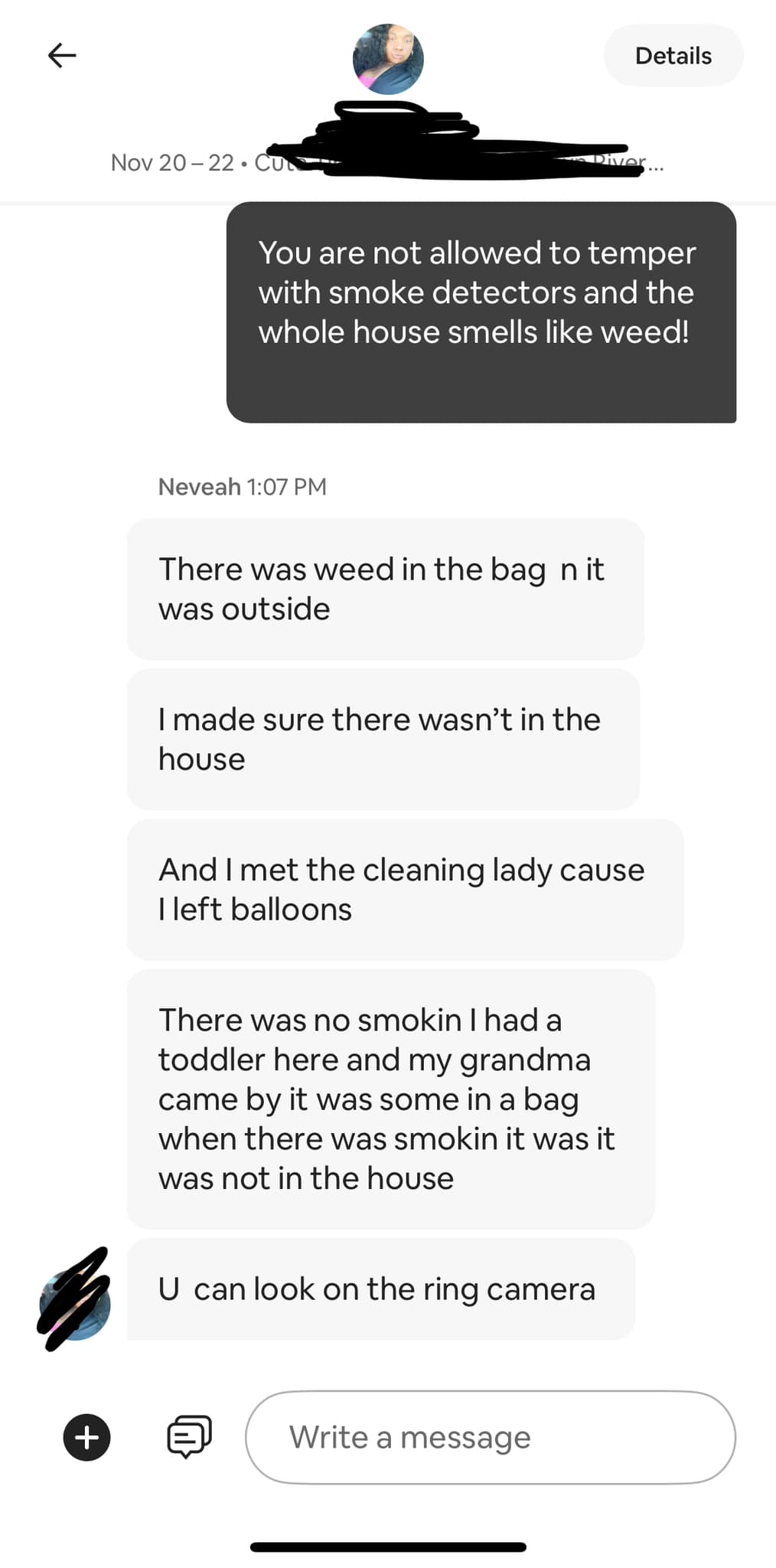Open the saved quick replies icon
Viewport: 776px width, 1568px height.
point(189,1437)
